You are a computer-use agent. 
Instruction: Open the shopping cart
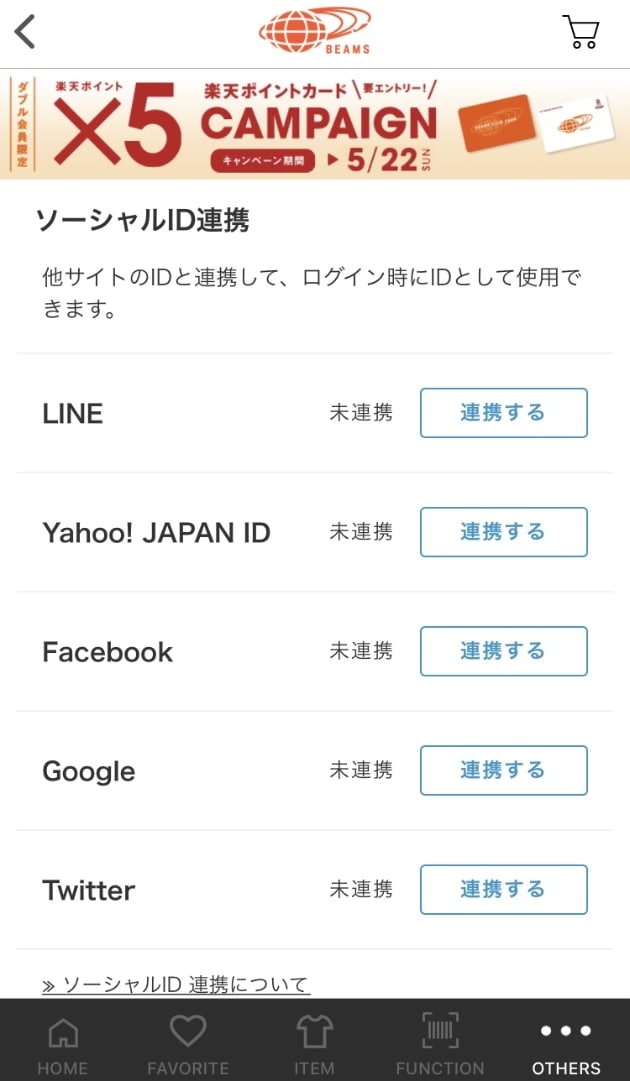pyautogui.click(x=581, y=32)
